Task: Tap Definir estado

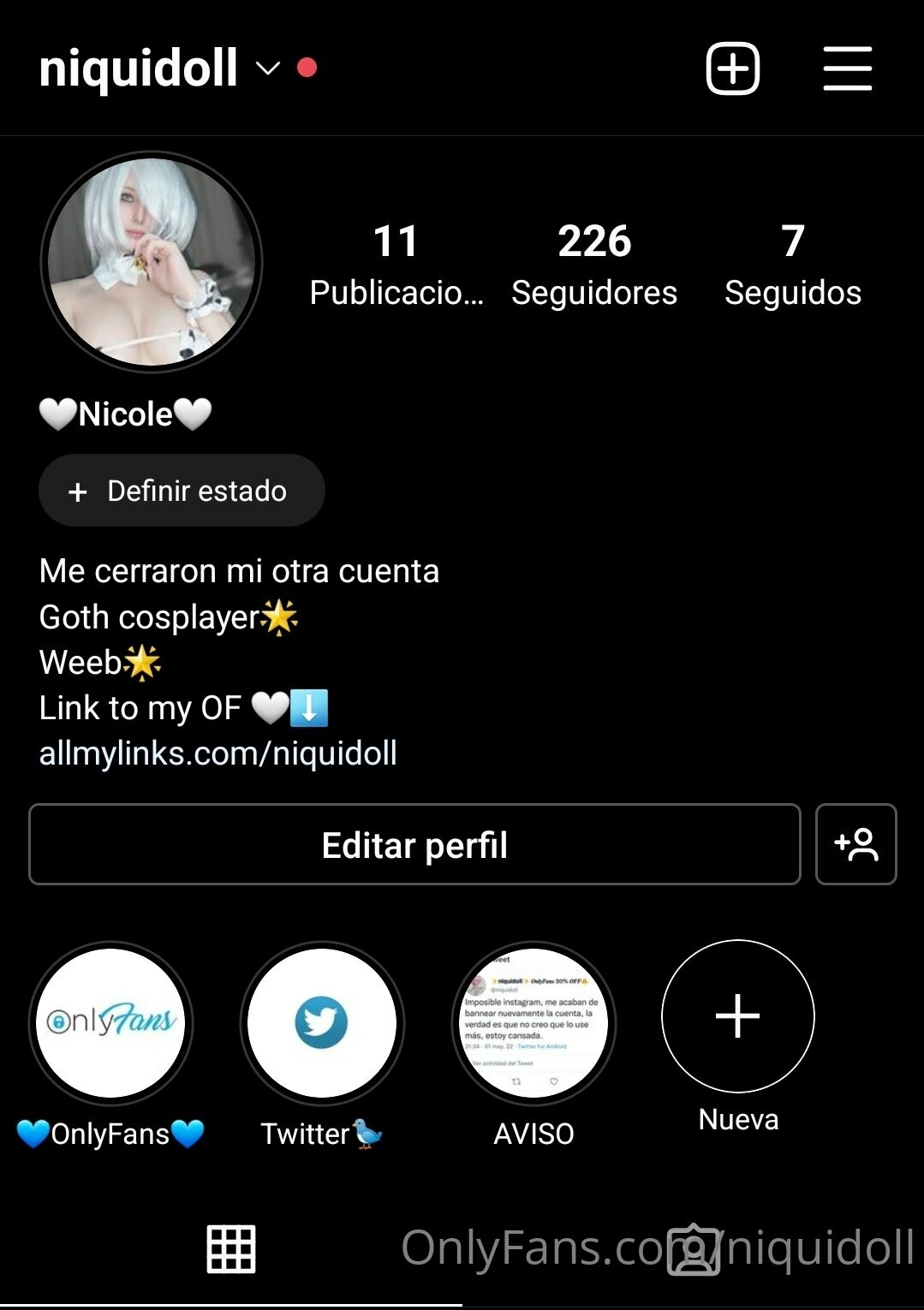Action: pos(182,491)
